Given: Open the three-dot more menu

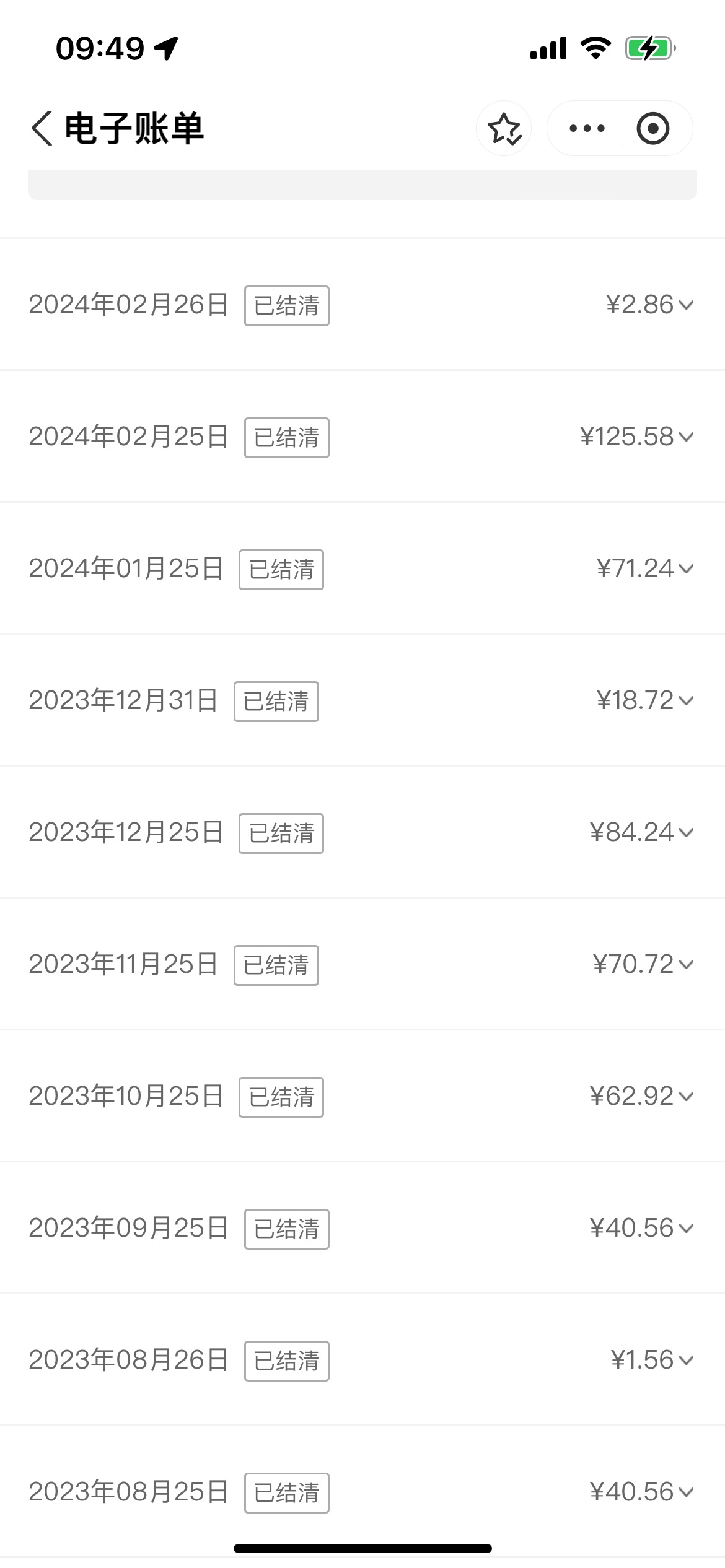Looking at the screenshot, I should pos(587,129).
